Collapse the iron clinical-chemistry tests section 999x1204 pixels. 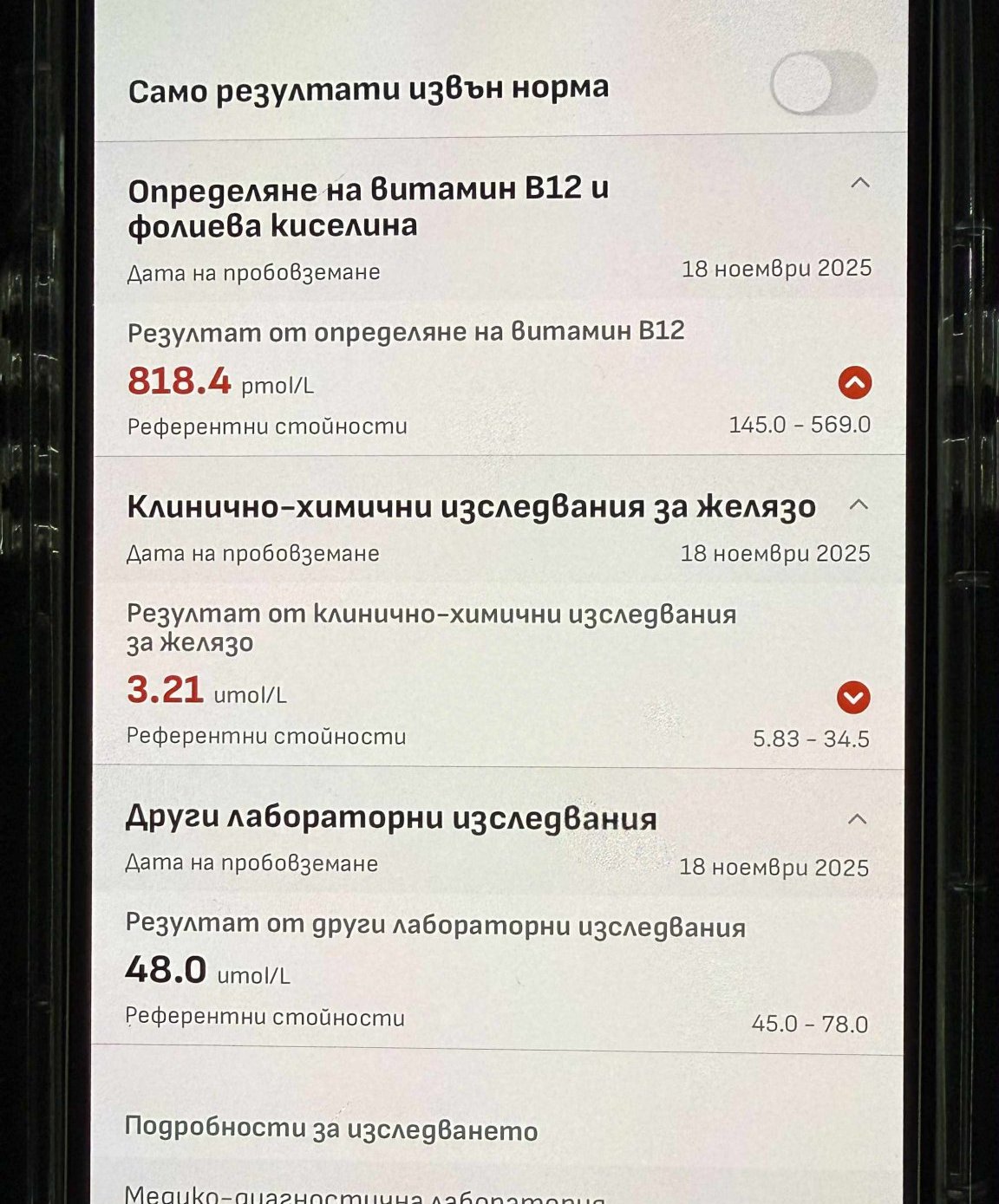pyautogui.click(x=859, y=504)
